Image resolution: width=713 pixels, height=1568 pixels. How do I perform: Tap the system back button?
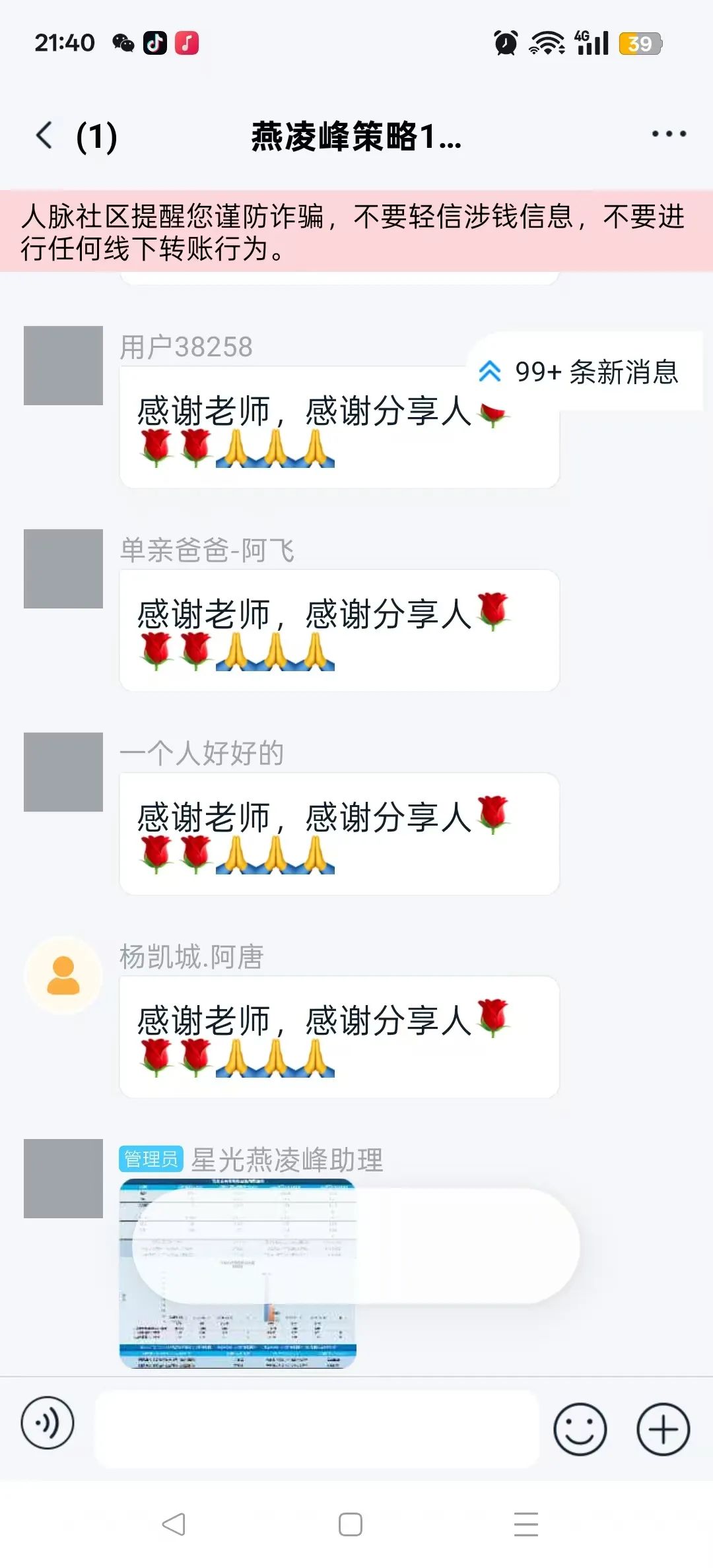174,1524
